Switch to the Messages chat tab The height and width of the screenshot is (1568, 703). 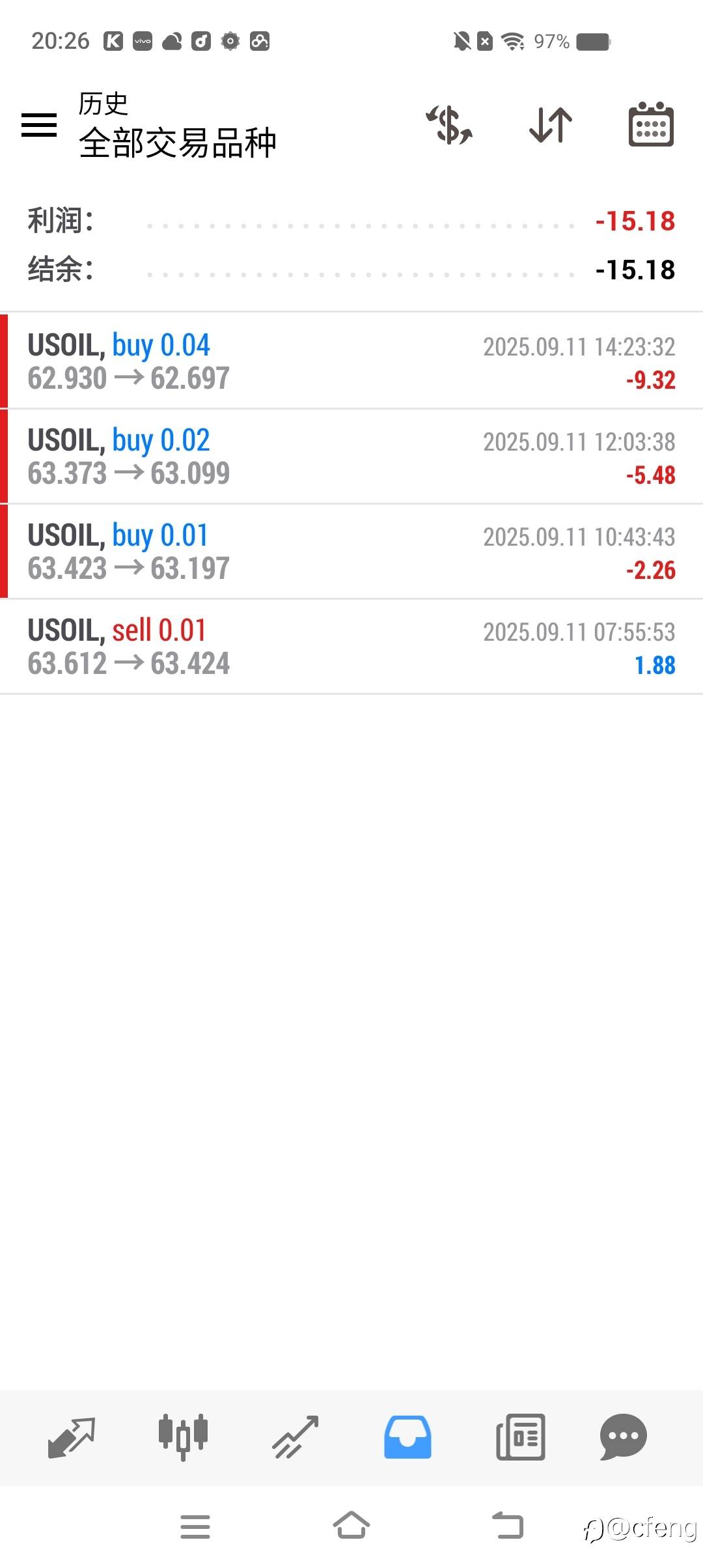click(623, 1437)
